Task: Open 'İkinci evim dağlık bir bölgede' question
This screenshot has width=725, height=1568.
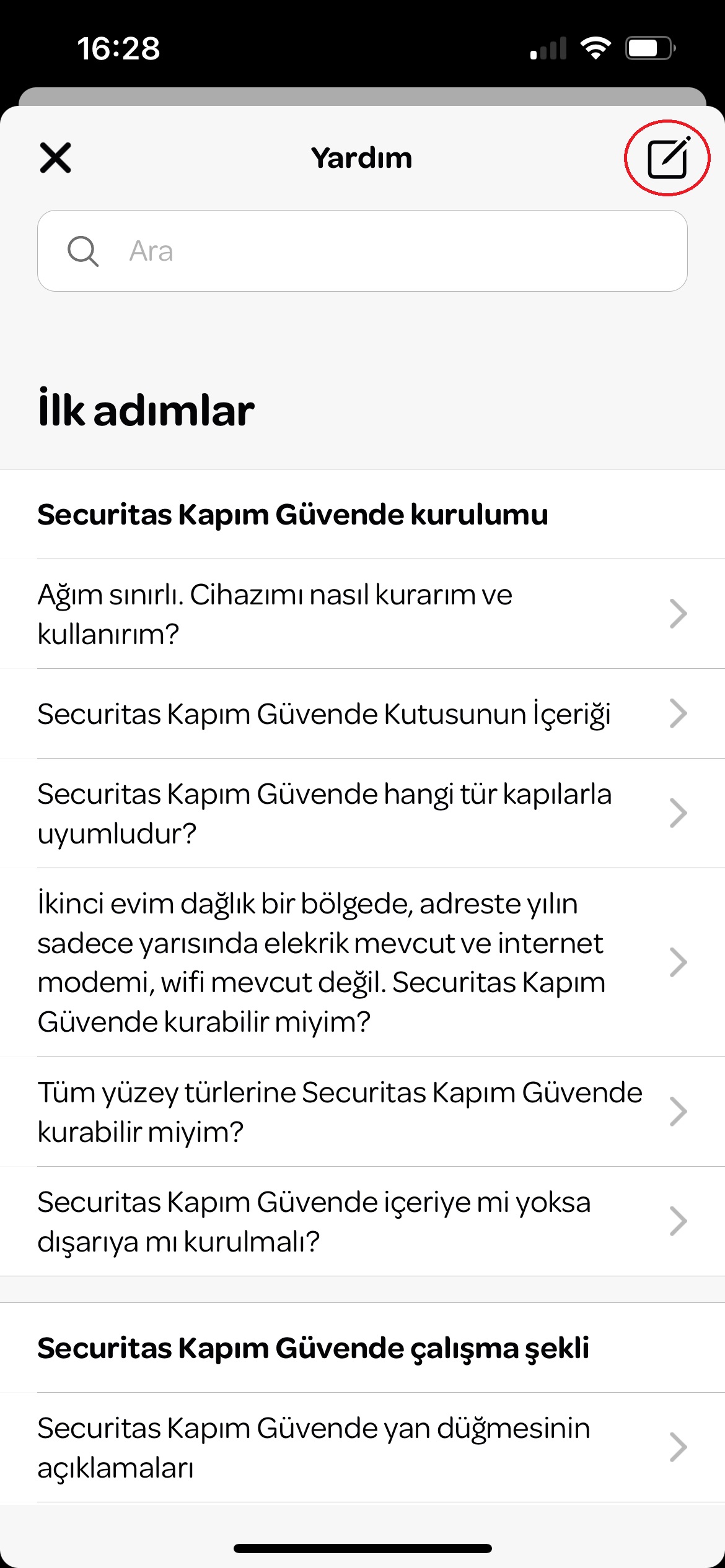Action: tap(362, 962)
